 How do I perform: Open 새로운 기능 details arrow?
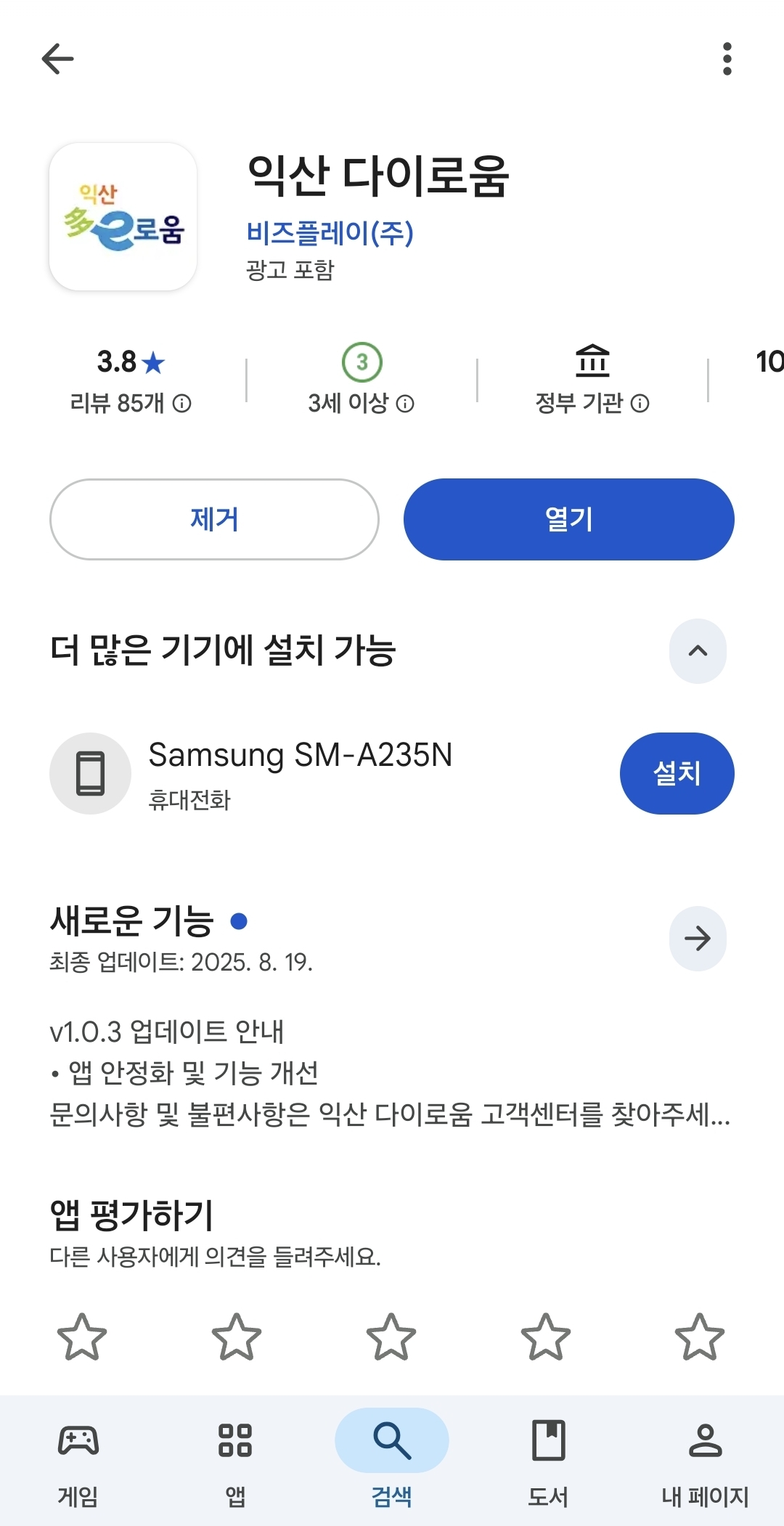click(x=697, y=939)
